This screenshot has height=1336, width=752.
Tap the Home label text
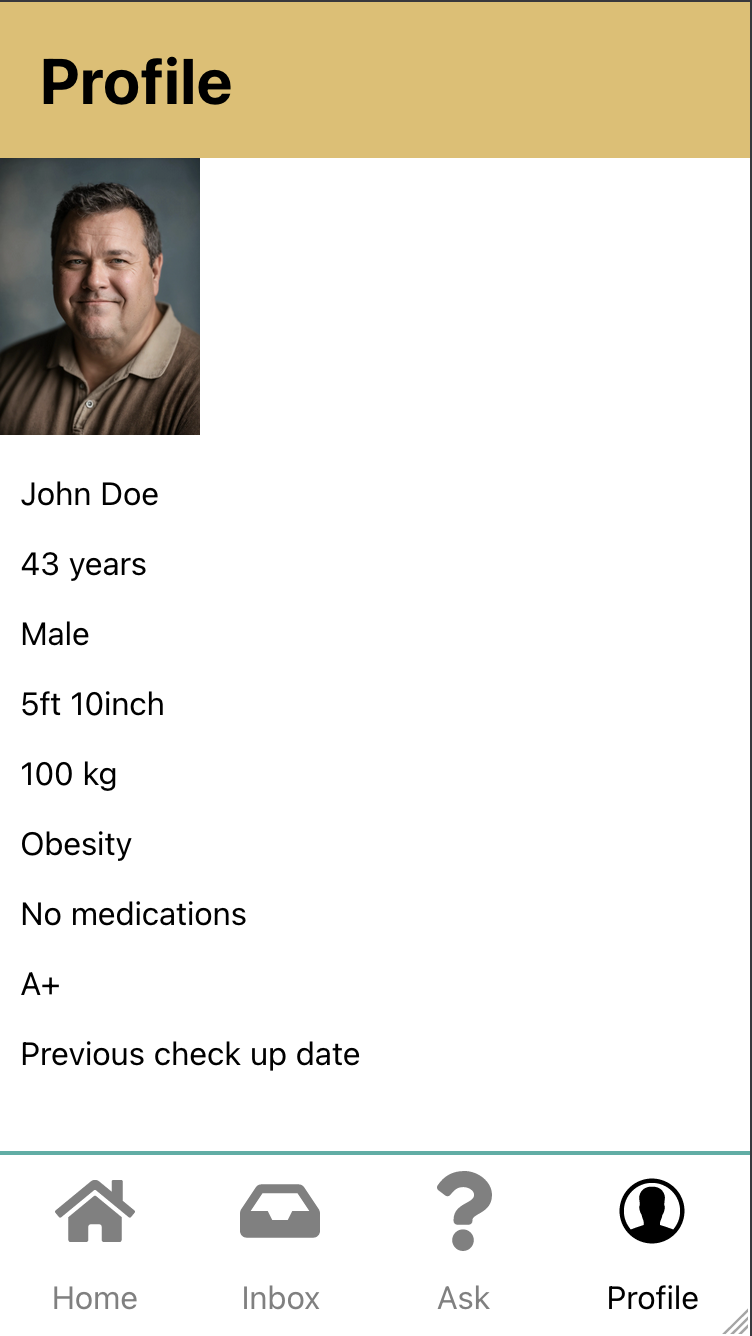pyautogui.click(x=94, y=1297)
